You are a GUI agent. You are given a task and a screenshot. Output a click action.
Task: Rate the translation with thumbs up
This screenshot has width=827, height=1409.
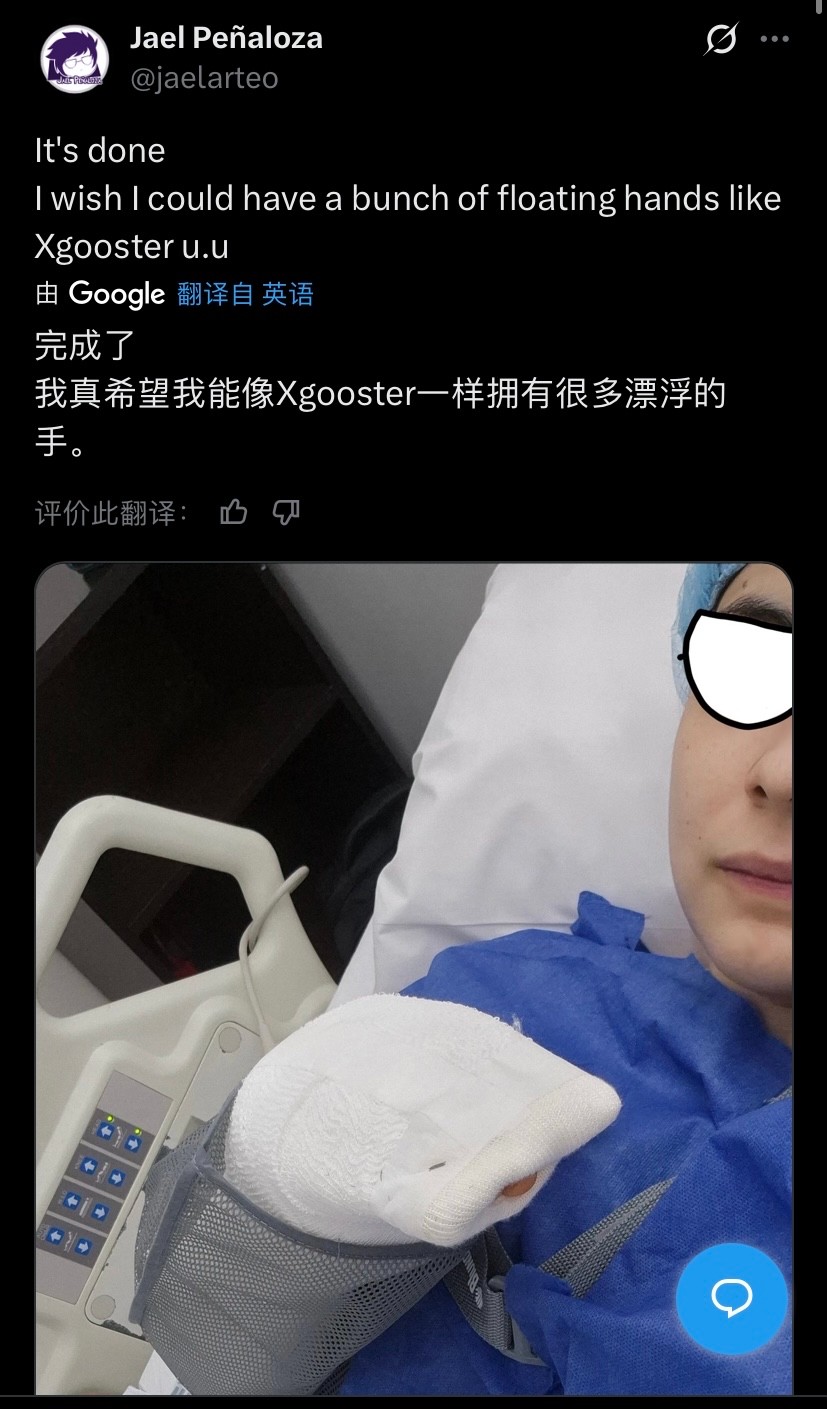click(234, 513)
